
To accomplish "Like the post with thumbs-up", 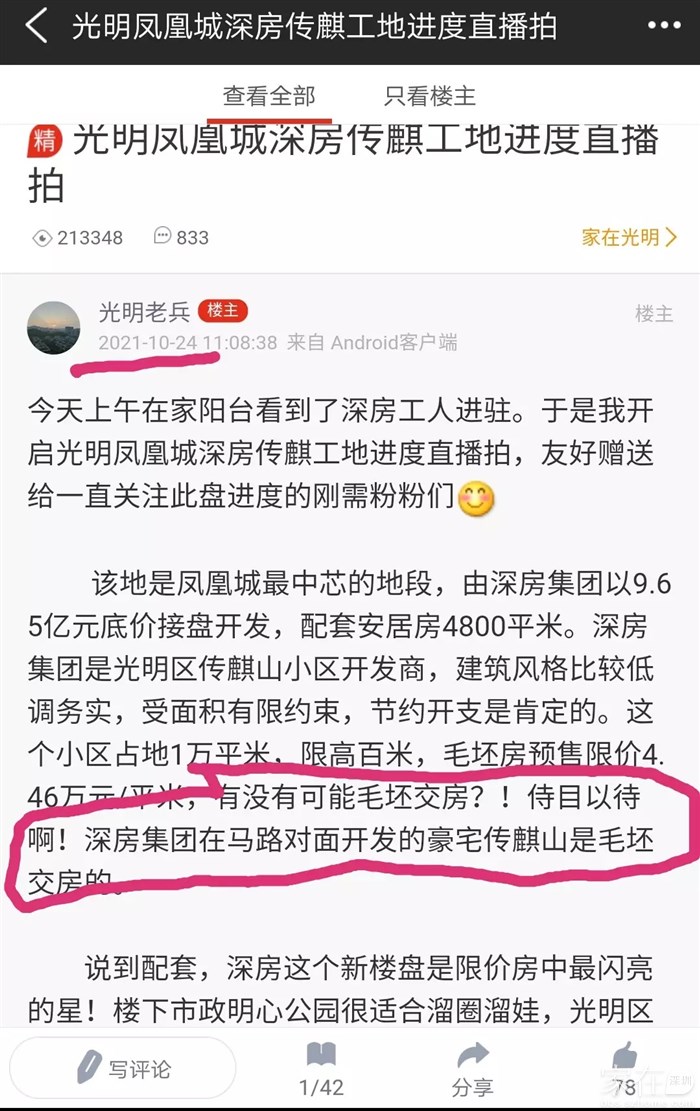I will point(624,1069).
